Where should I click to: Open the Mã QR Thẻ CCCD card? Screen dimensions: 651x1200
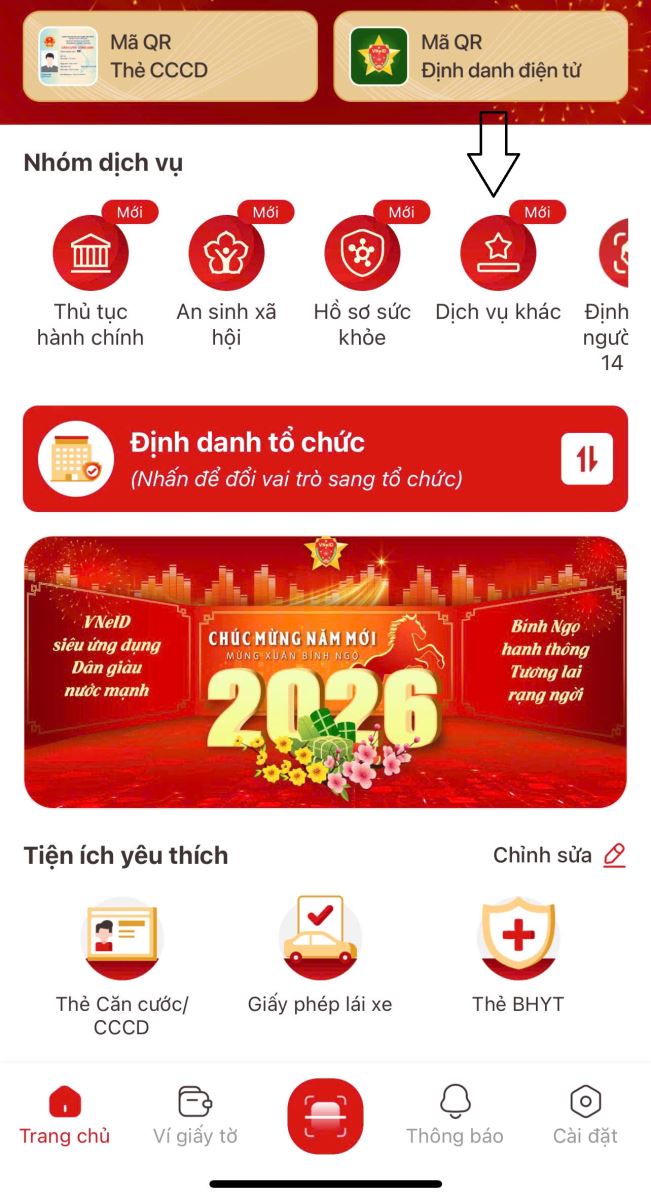tap(170, 56)
